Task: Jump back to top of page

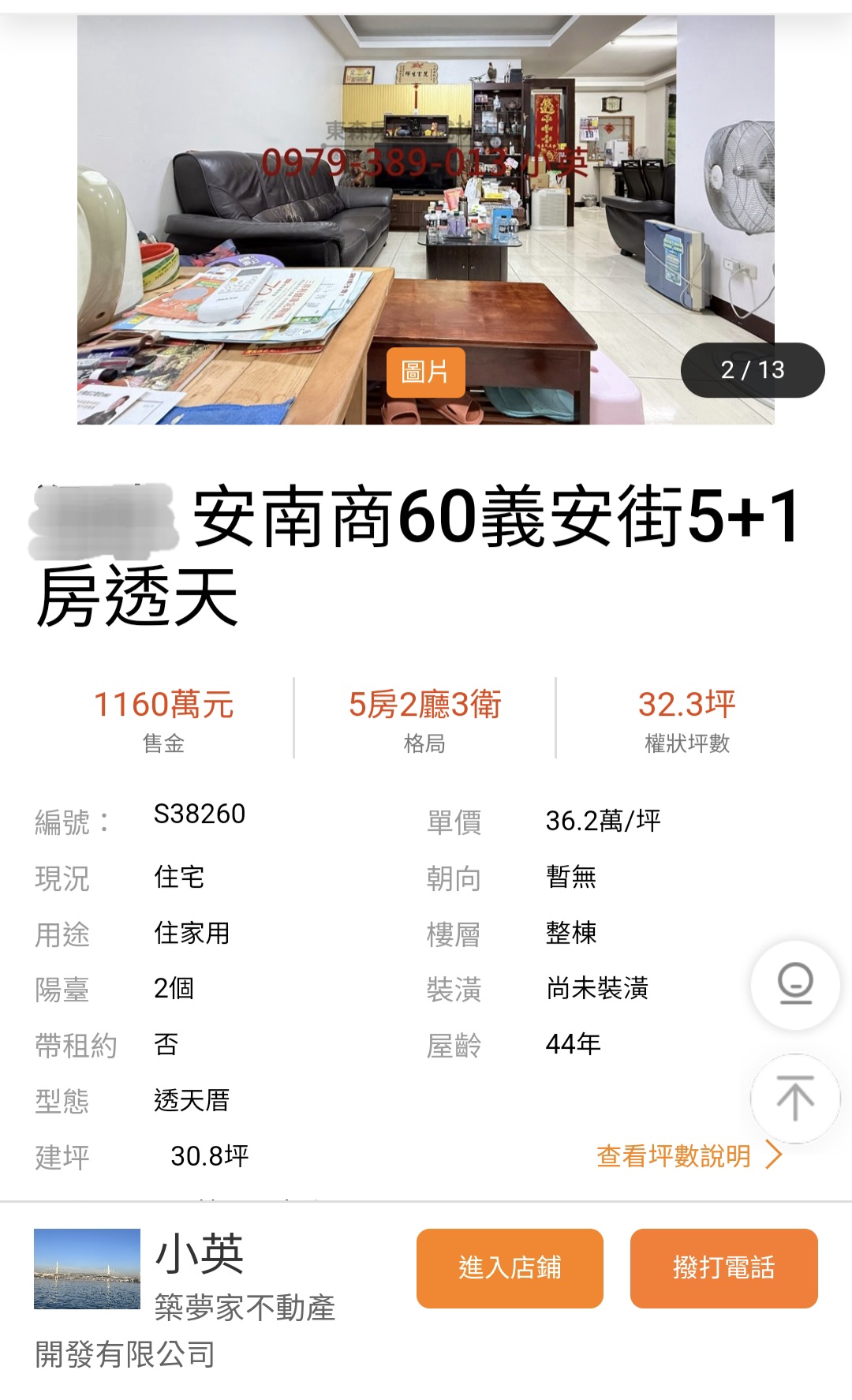Action: (x=794, y=1099)
